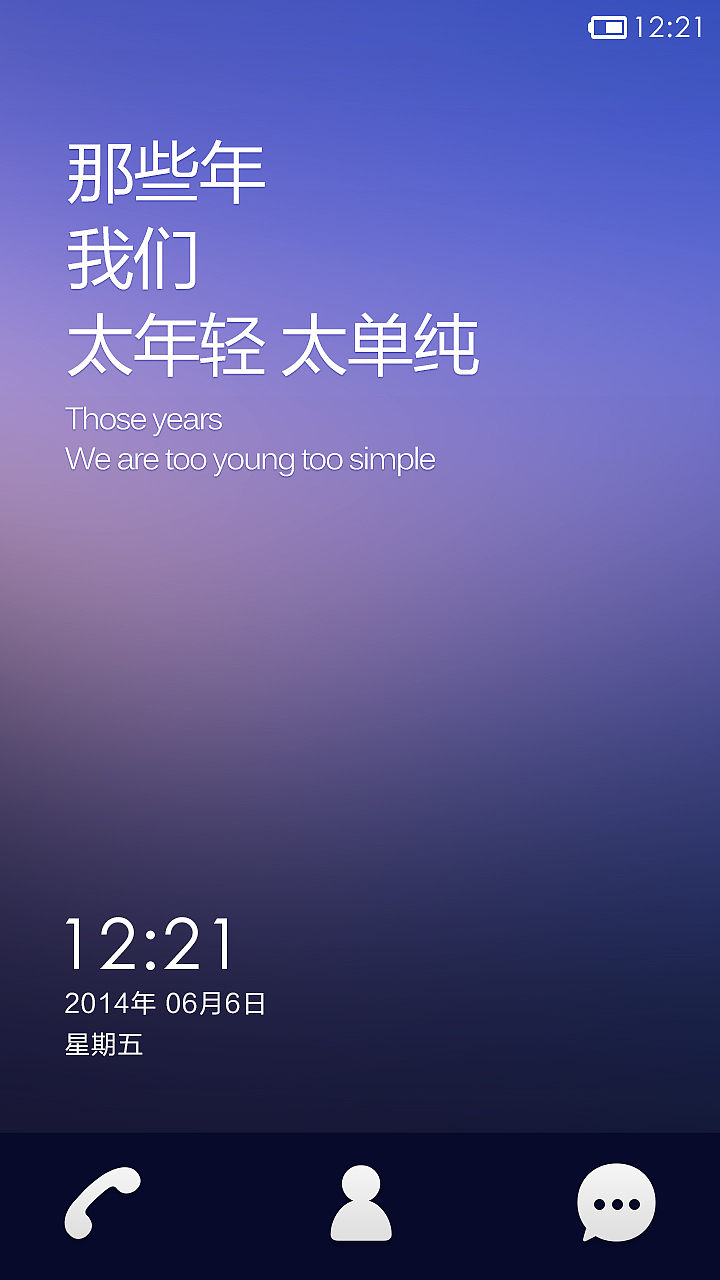
Task: Tap the person silhouette in the dock center
Action: pos(360,1202)
